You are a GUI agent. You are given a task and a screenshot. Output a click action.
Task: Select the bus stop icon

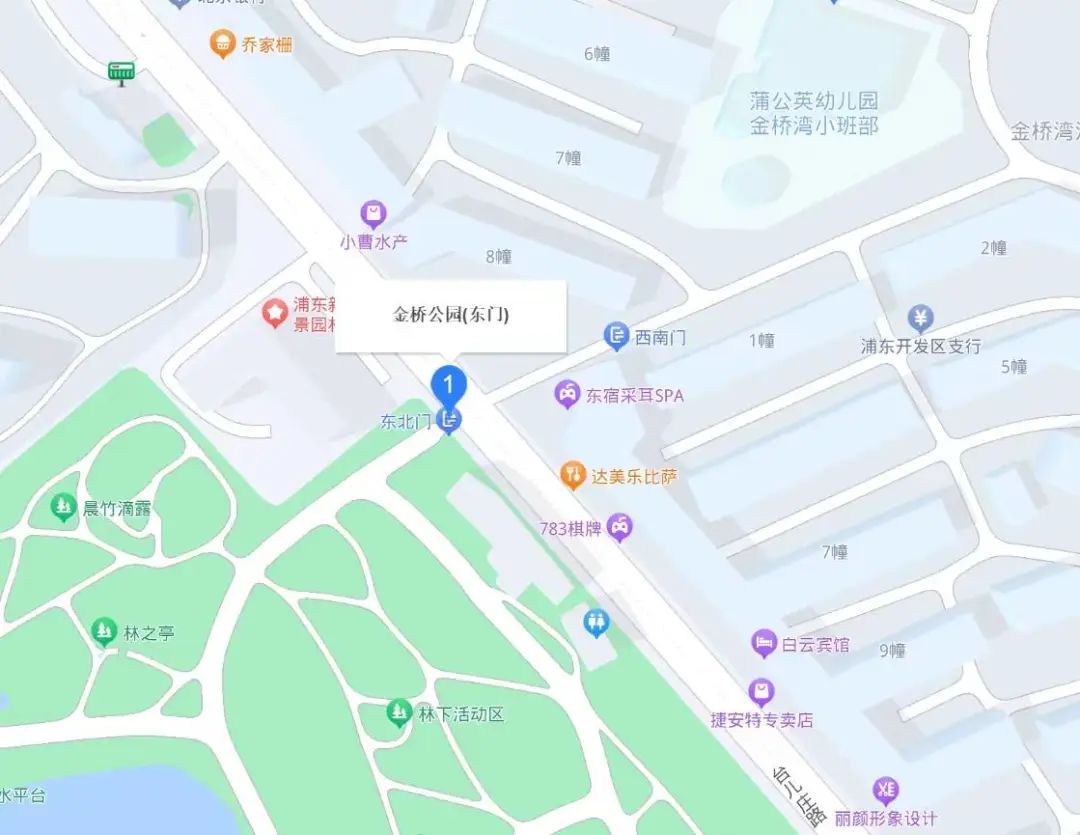click(x=122, y=72)
